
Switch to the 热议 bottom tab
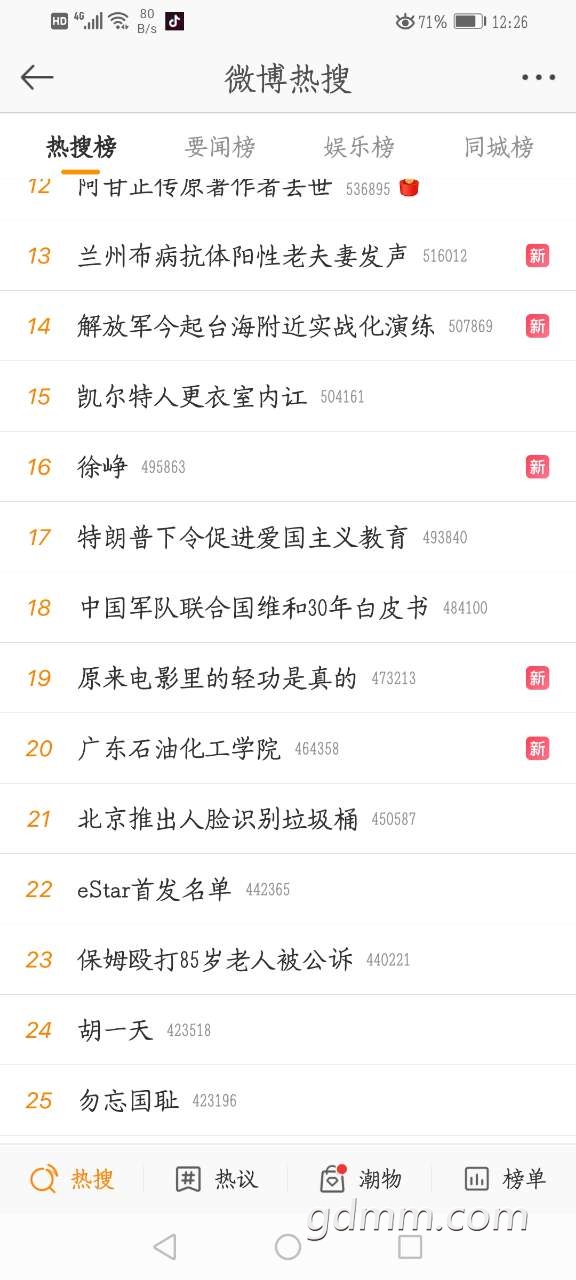click(216, 1179)
